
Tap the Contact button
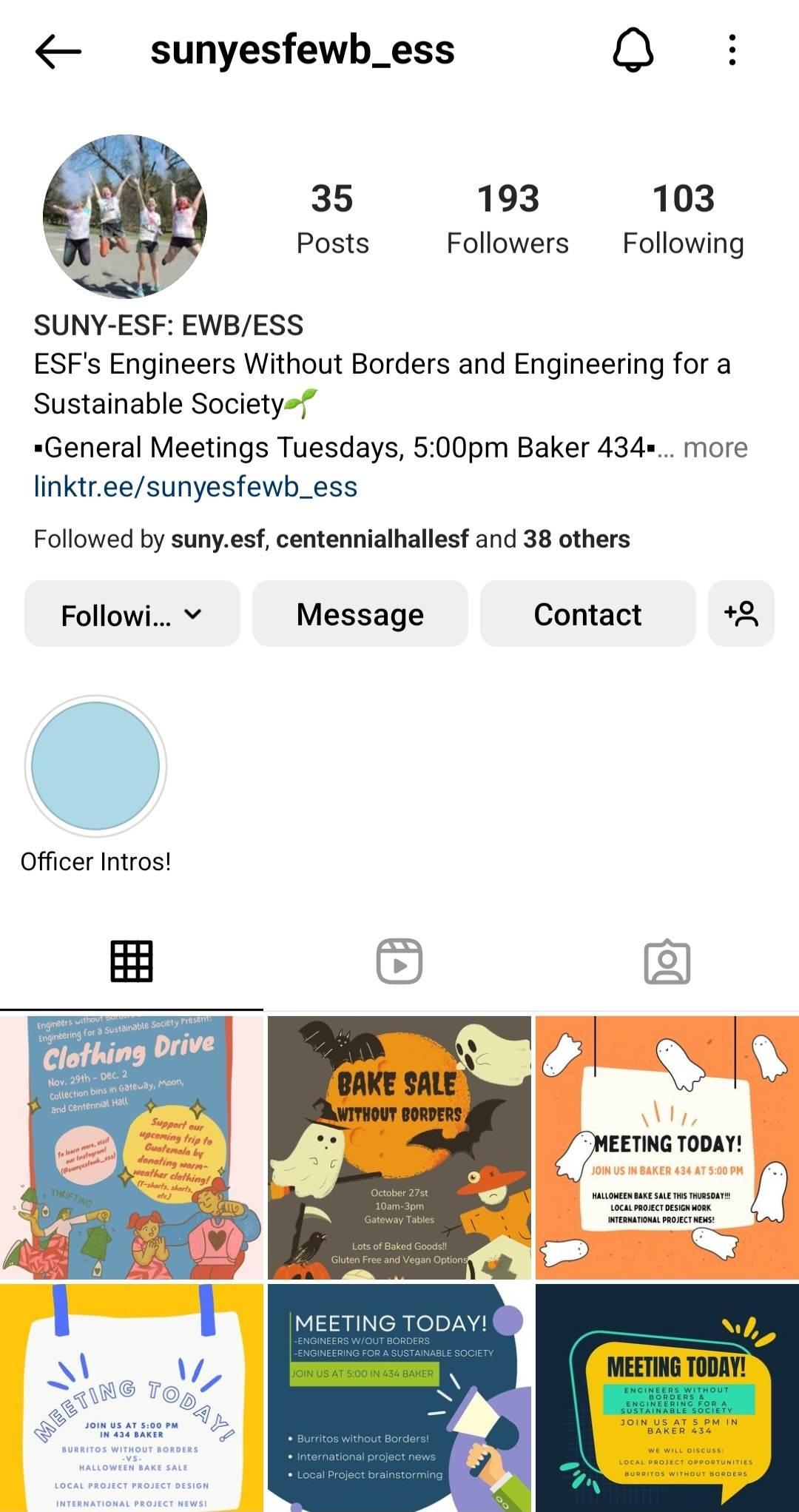pyautogui.click(x=587, y=614)
